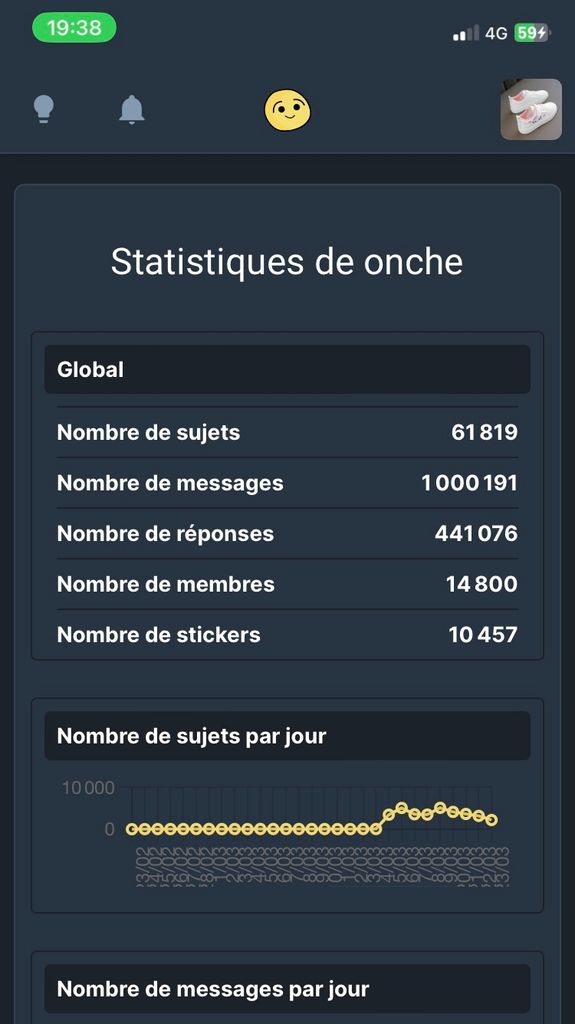Tap the yellow smiley logo to go home
The image size is (575, 1024).
click(288, 110)
